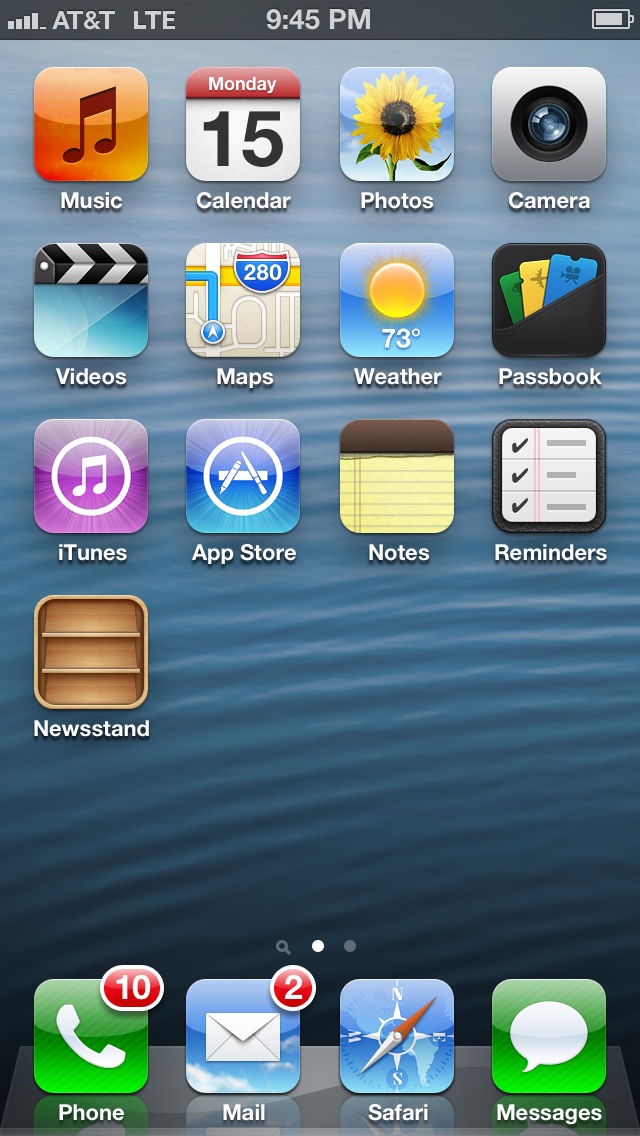Viewport: 640px width, 1136px height.
Task: Launch the Maps app
Action: (243, 300)
